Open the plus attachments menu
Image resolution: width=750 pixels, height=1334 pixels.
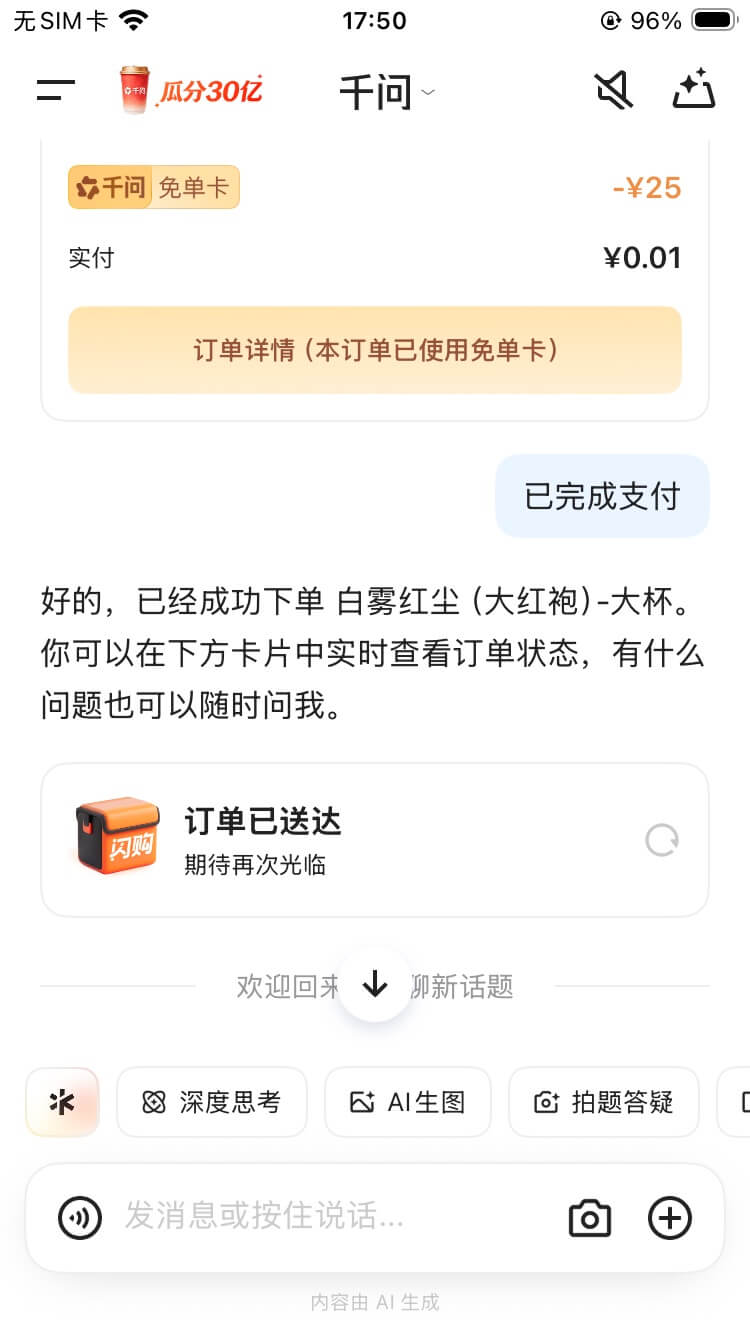670,1218
